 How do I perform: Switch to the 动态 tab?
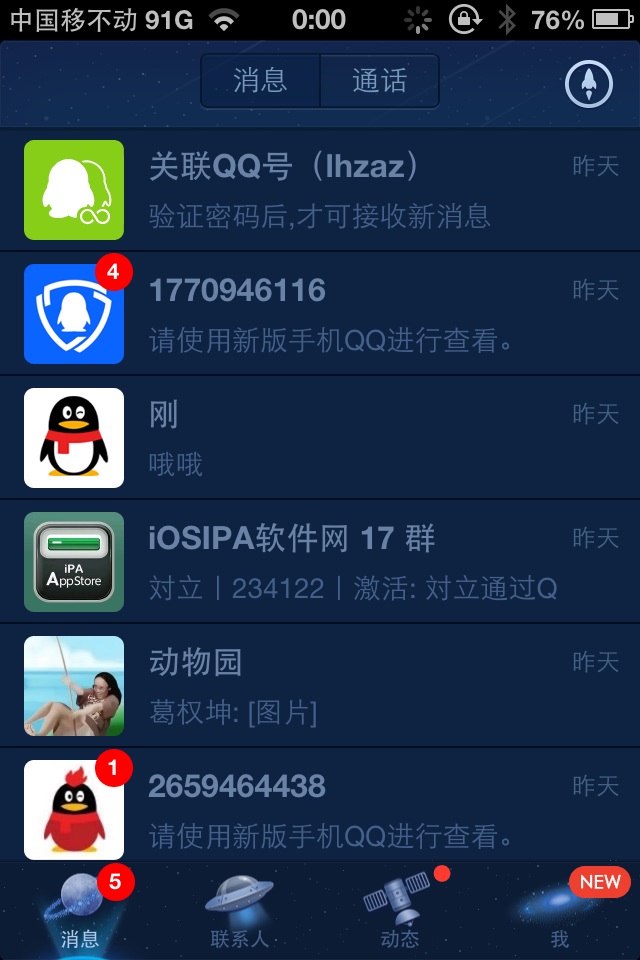point(399,912)
